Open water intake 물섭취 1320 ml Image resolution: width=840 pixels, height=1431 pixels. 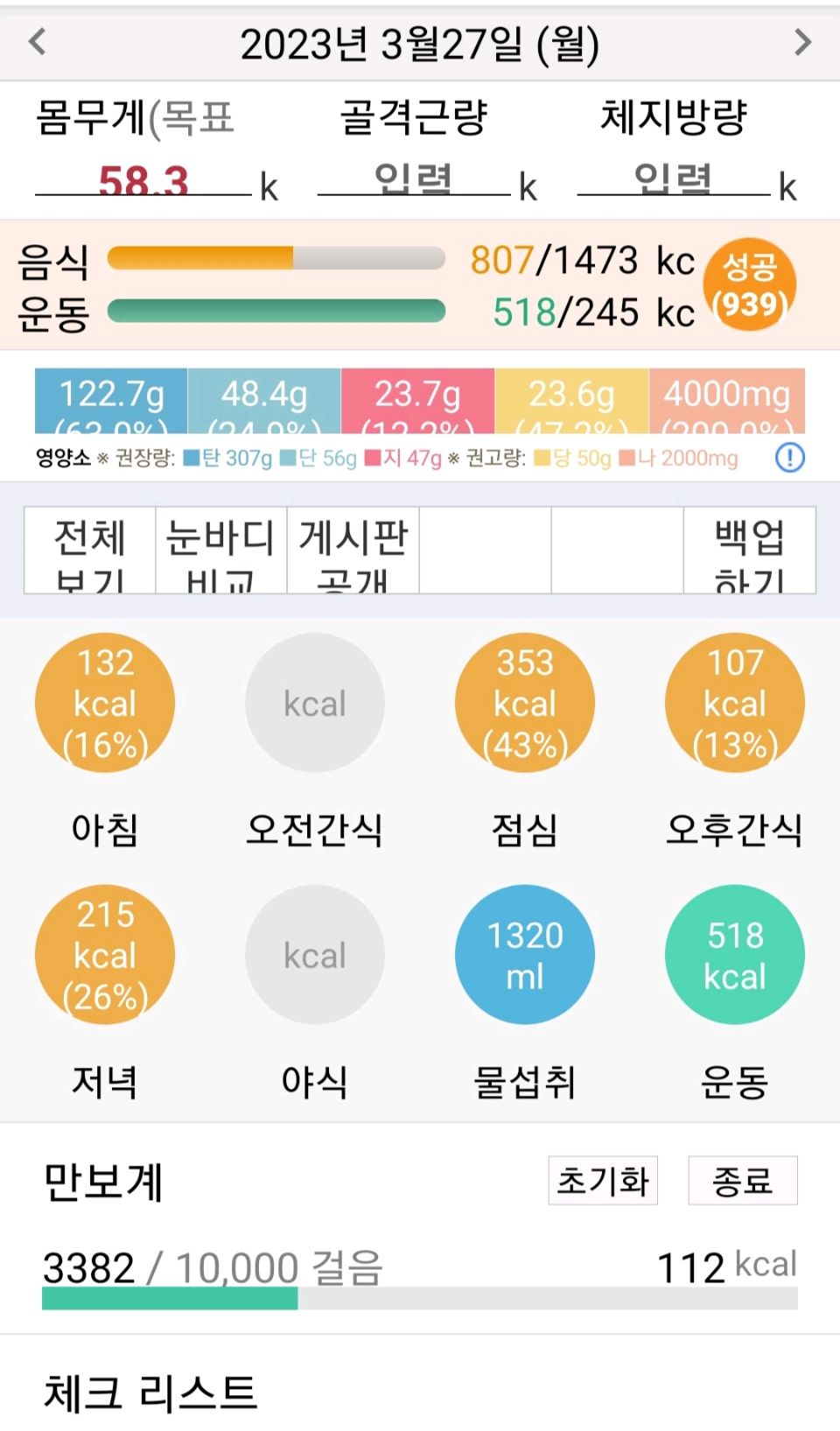[525, 954]
